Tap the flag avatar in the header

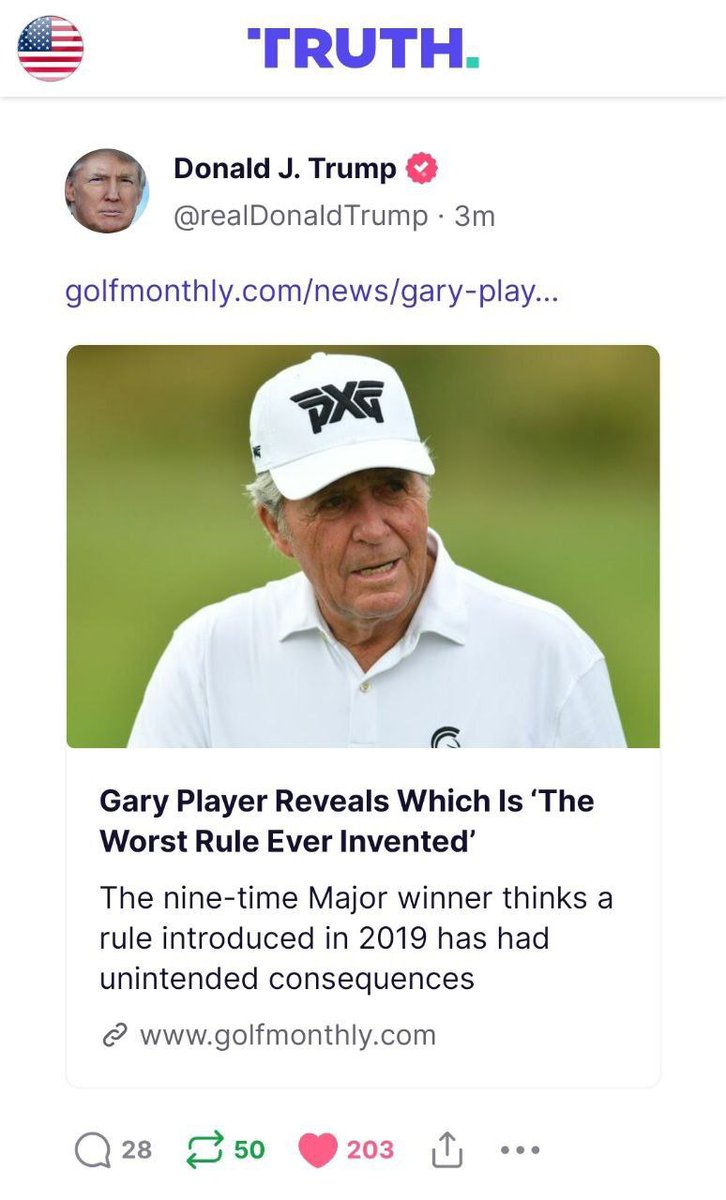[x=51, y=48]
